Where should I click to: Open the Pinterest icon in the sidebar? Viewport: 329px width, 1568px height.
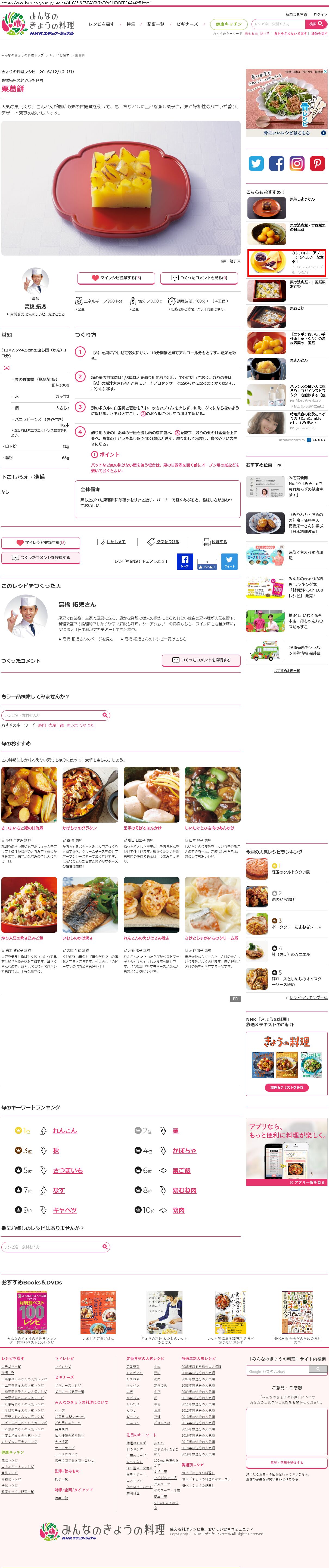coord(317,163)
